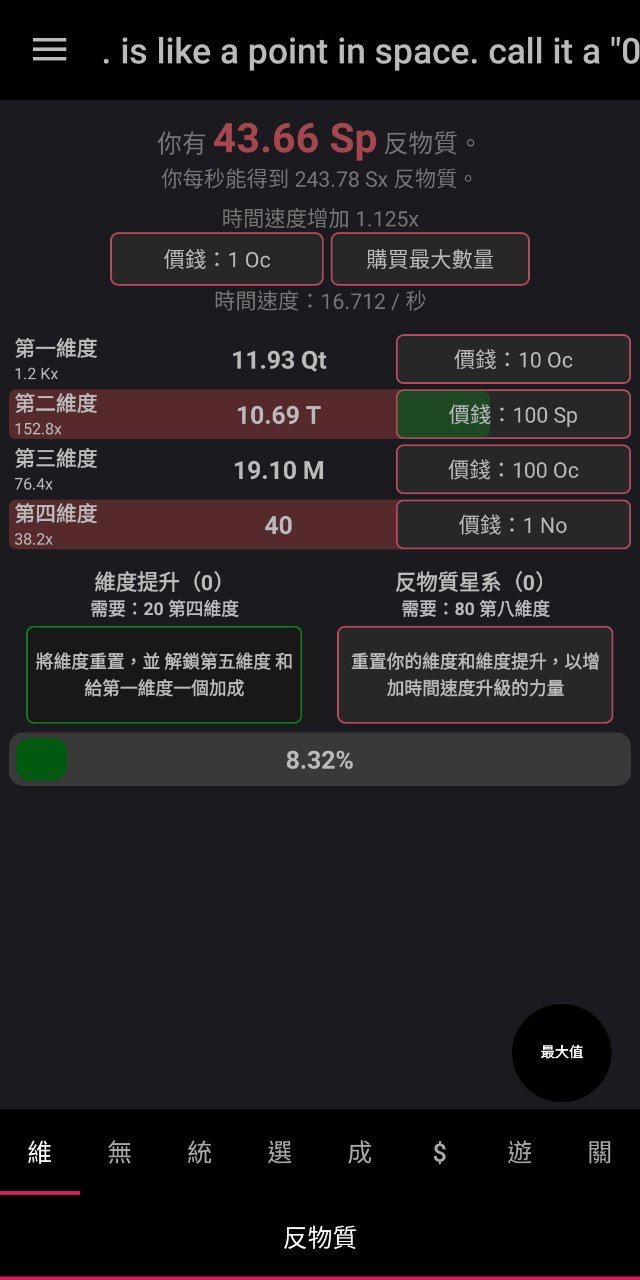Select the 反物質 sub-tab

320,1238
